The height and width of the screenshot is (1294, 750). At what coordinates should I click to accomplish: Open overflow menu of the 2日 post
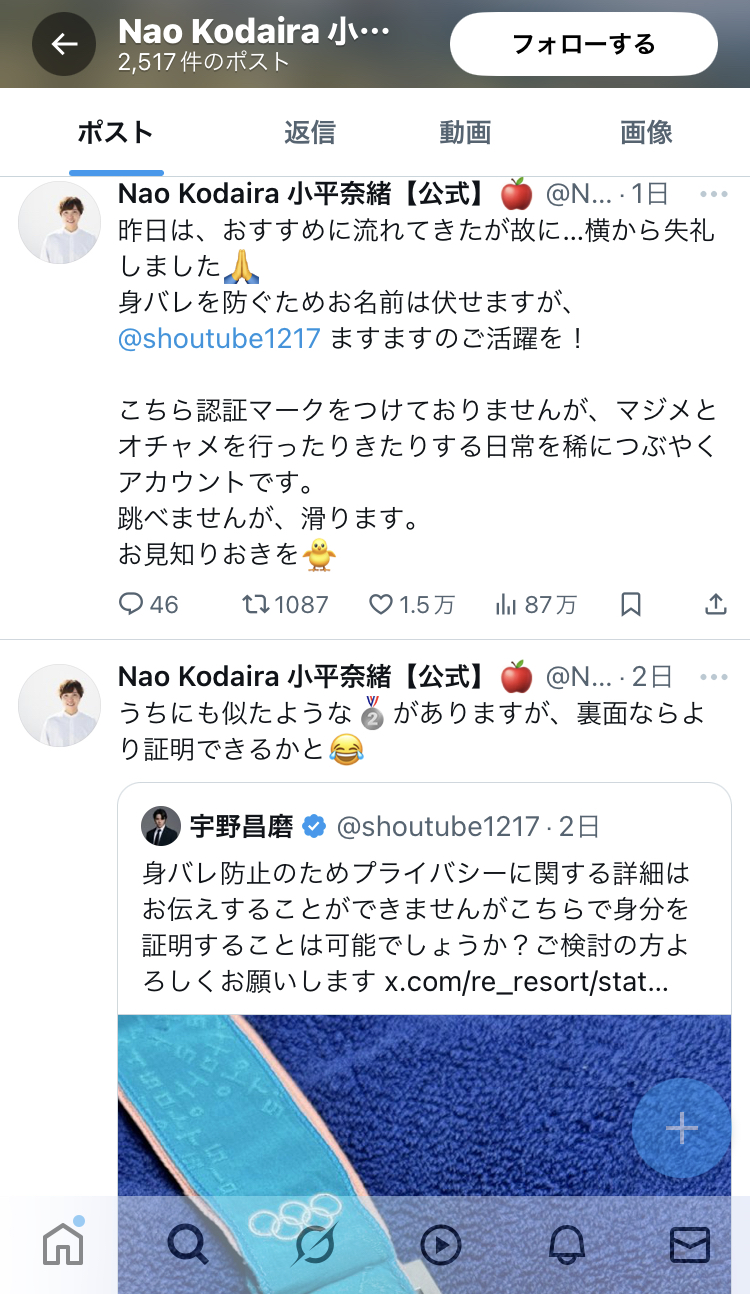coord(713,677)
